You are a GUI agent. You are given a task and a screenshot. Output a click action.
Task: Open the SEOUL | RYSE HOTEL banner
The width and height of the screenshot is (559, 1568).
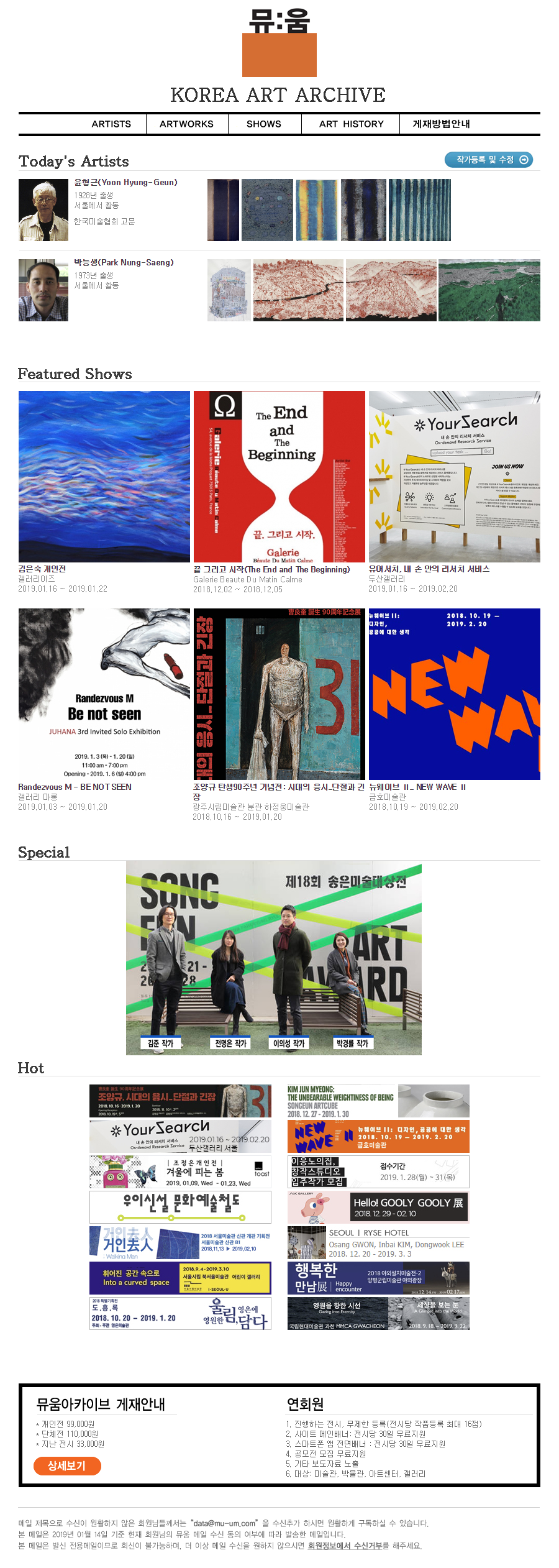tap(378, 1242)
